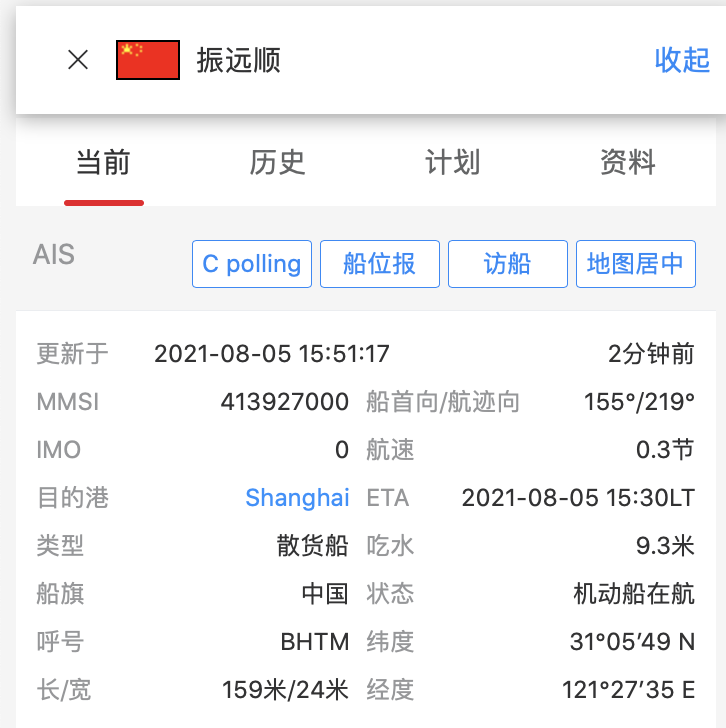Viewport: 726px width, 728px height.
Task: Click the Chinese flag icon beside vessel name
Action: [x=147, y=59]
